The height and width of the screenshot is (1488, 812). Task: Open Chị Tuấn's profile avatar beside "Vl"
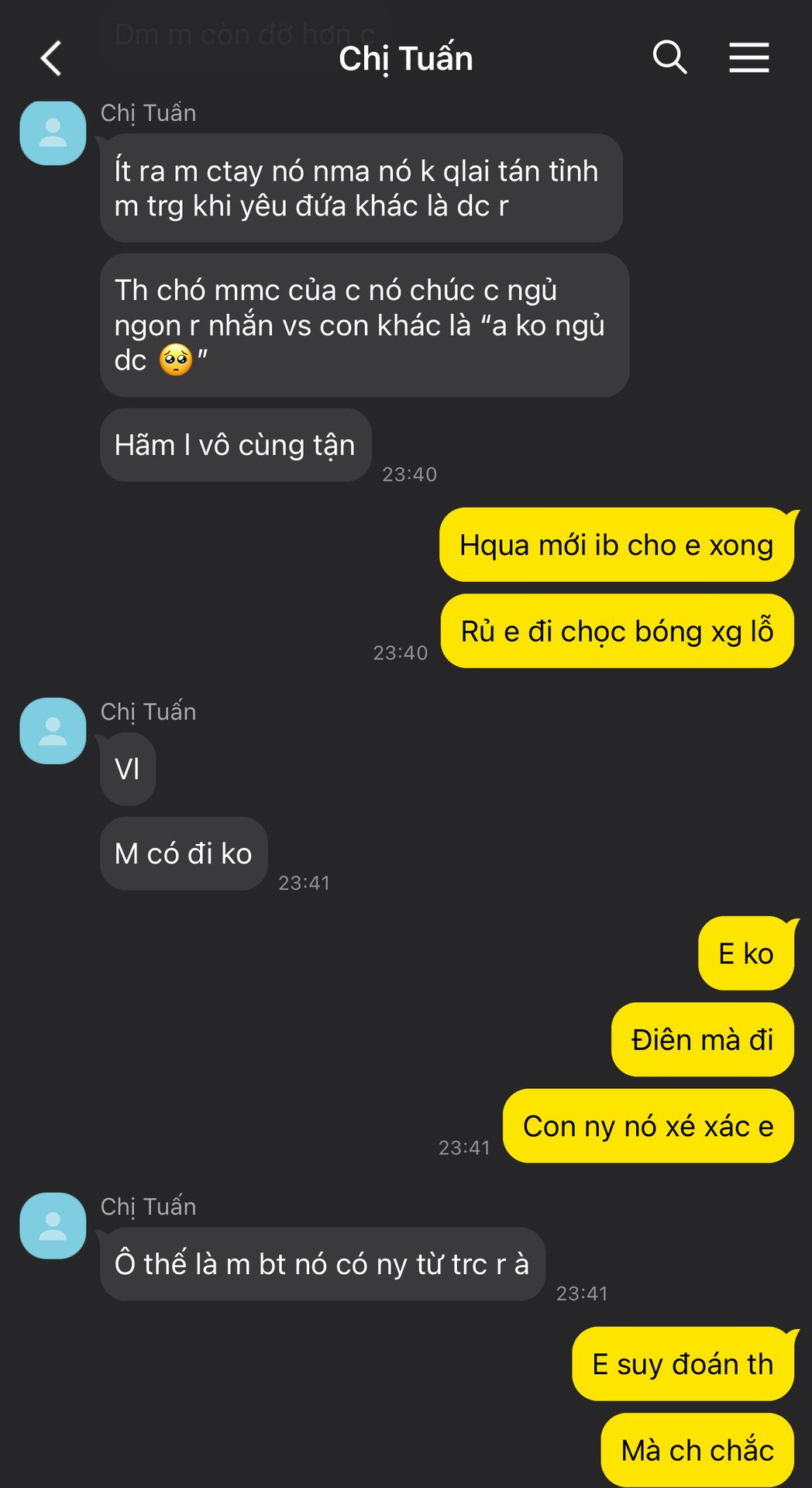(x=53, y=731)
